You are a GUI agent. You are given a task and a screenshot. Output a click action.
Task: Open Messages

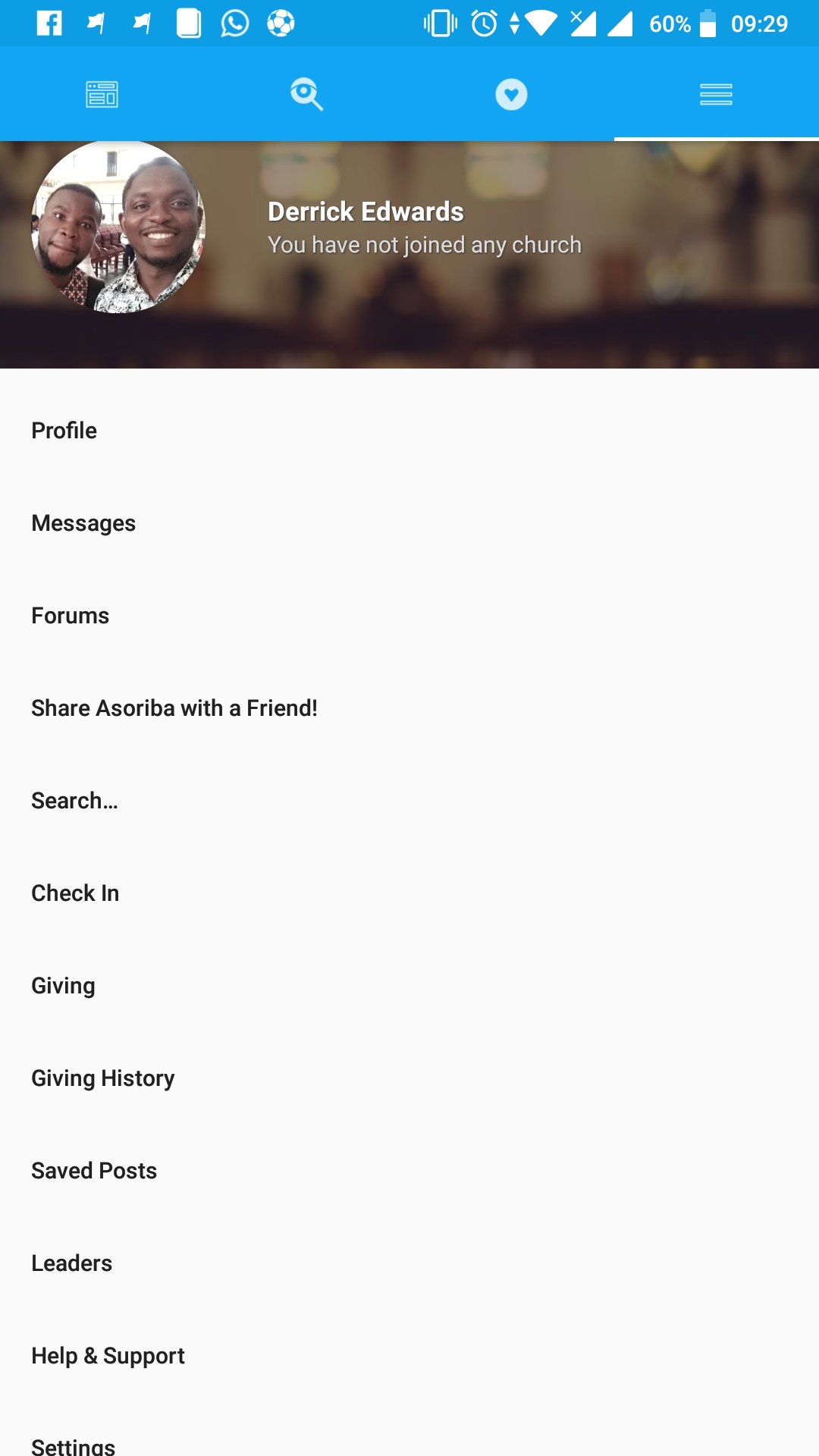[409, 523]
